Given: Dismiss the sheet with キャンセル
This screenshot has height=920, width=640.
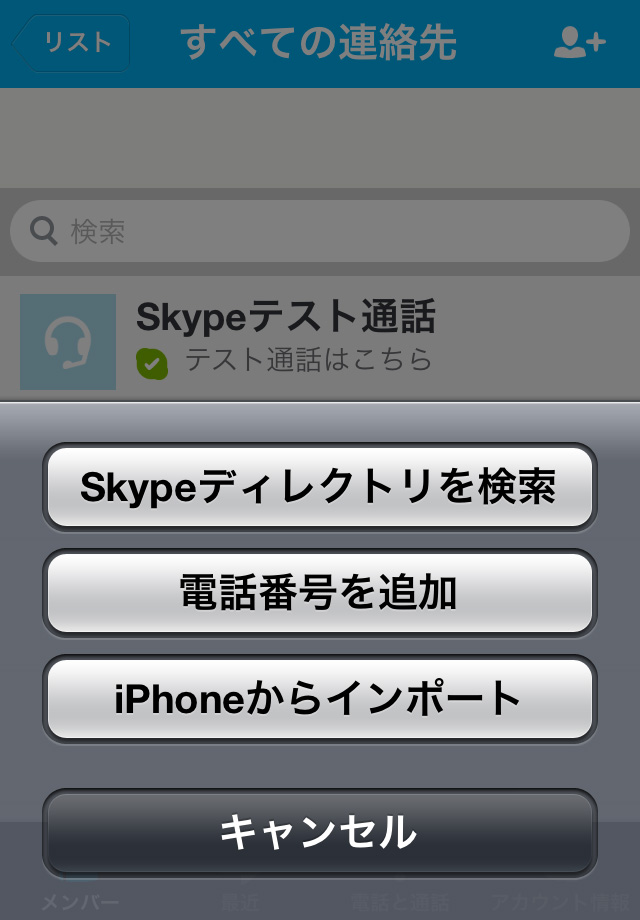Looking at the screenshot, I should (319, 832).
